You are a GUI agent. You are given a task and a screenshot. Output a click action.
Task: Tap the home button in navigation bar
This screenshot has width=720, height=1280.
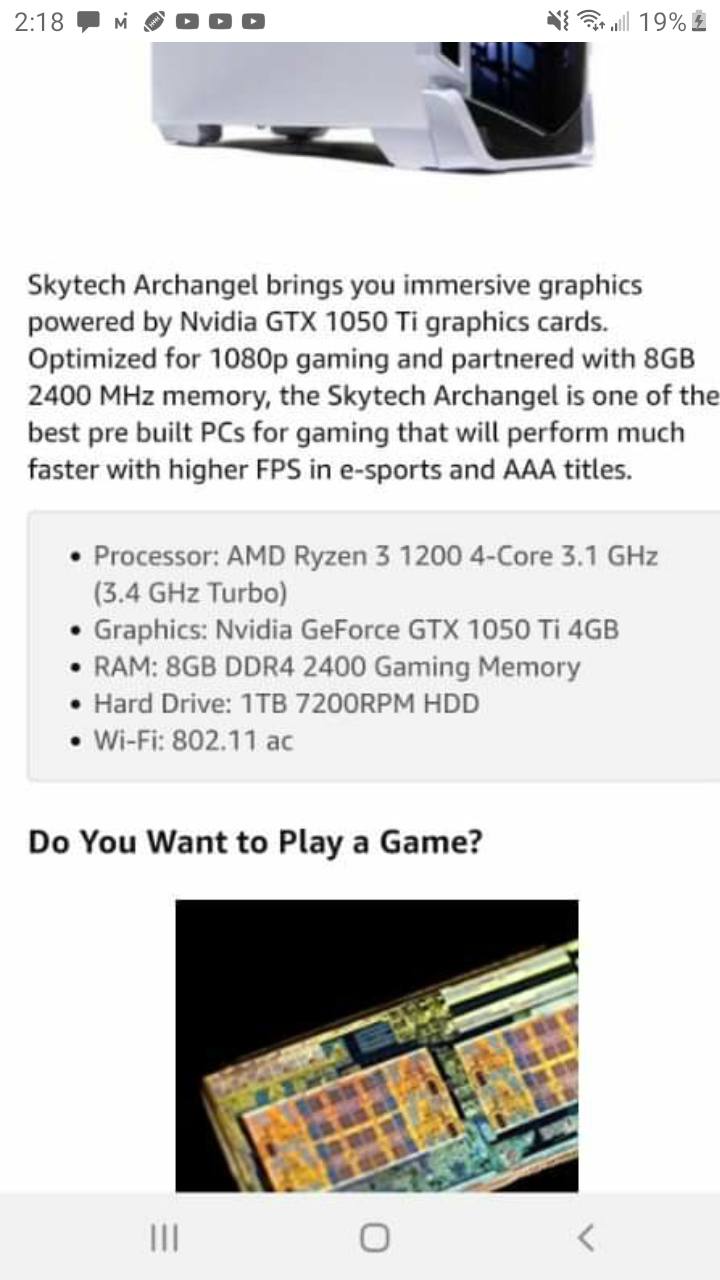(x=374, y=1238)
